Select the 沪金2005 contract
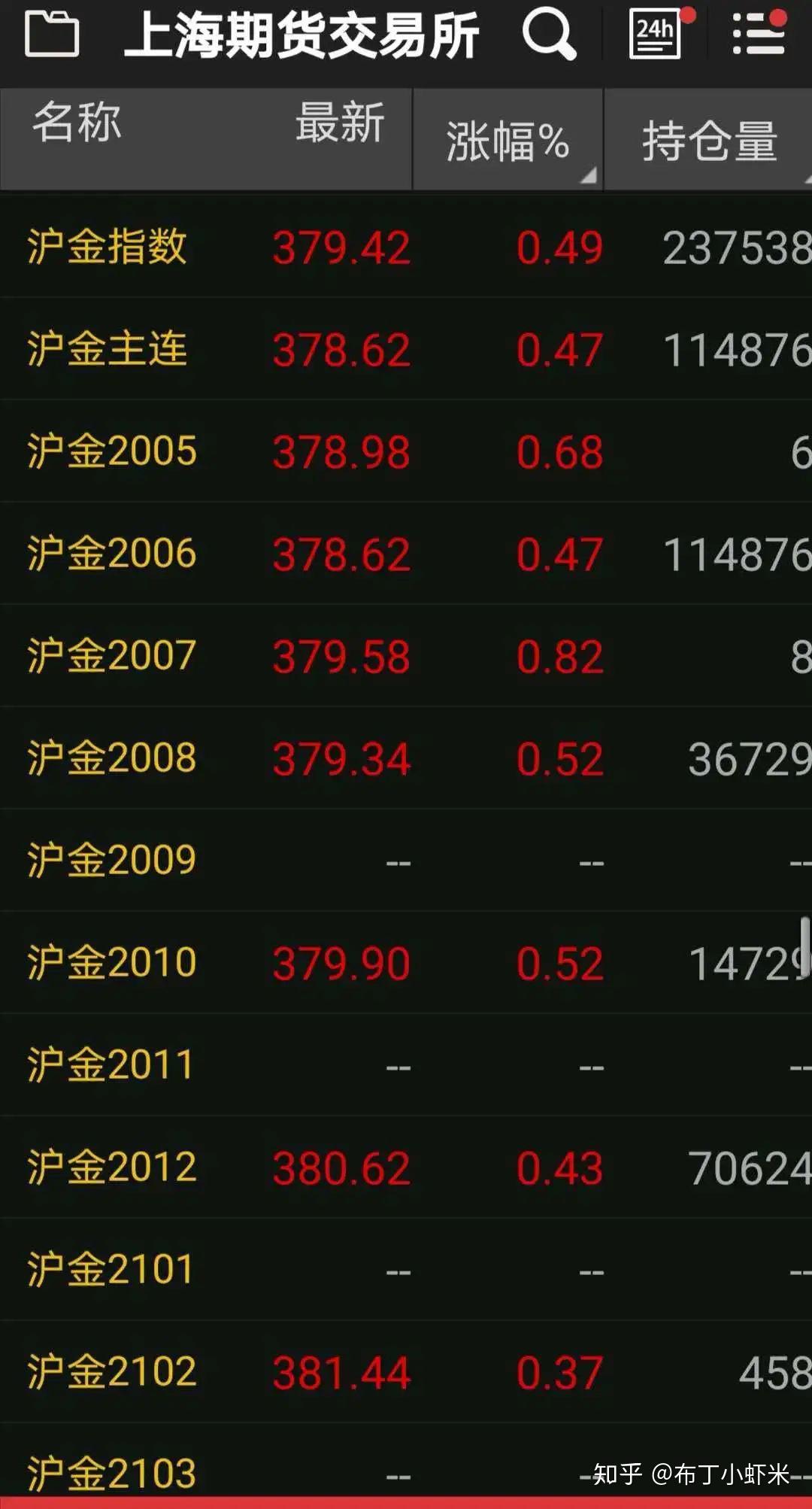Screen dimensions: 812x1509 click(406, 451)
